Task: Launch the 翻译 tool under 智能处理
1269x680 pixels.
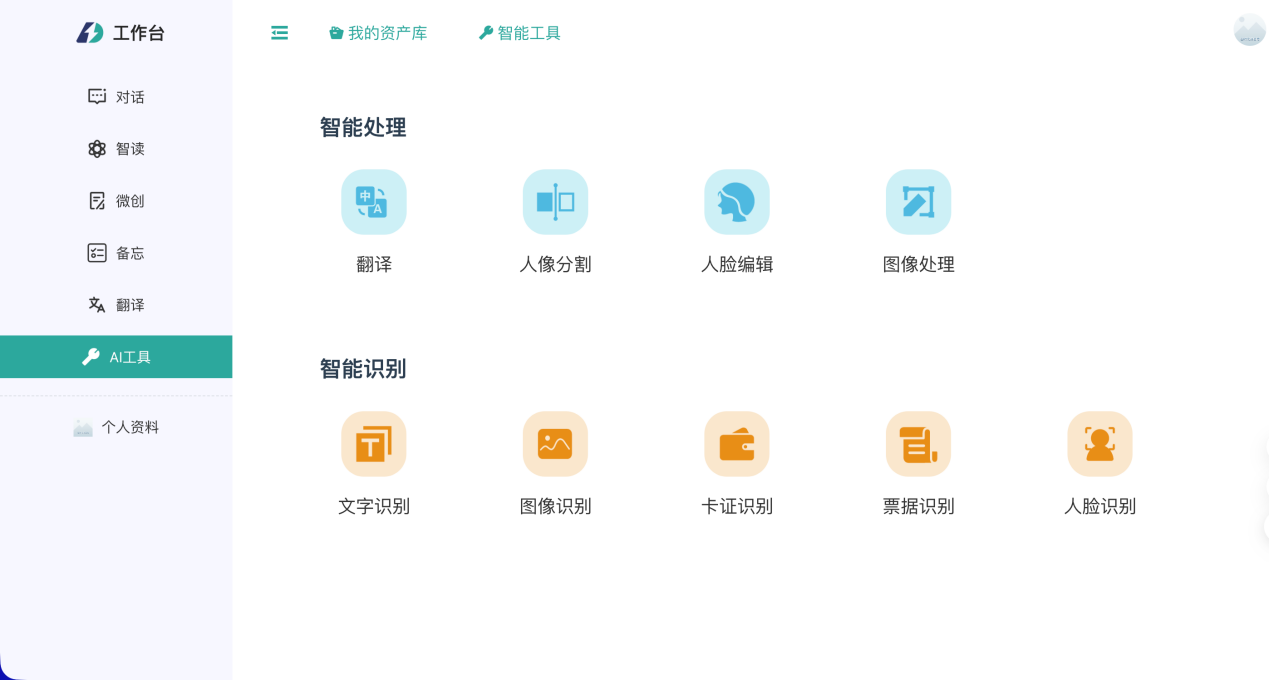Action: point(373,202)
